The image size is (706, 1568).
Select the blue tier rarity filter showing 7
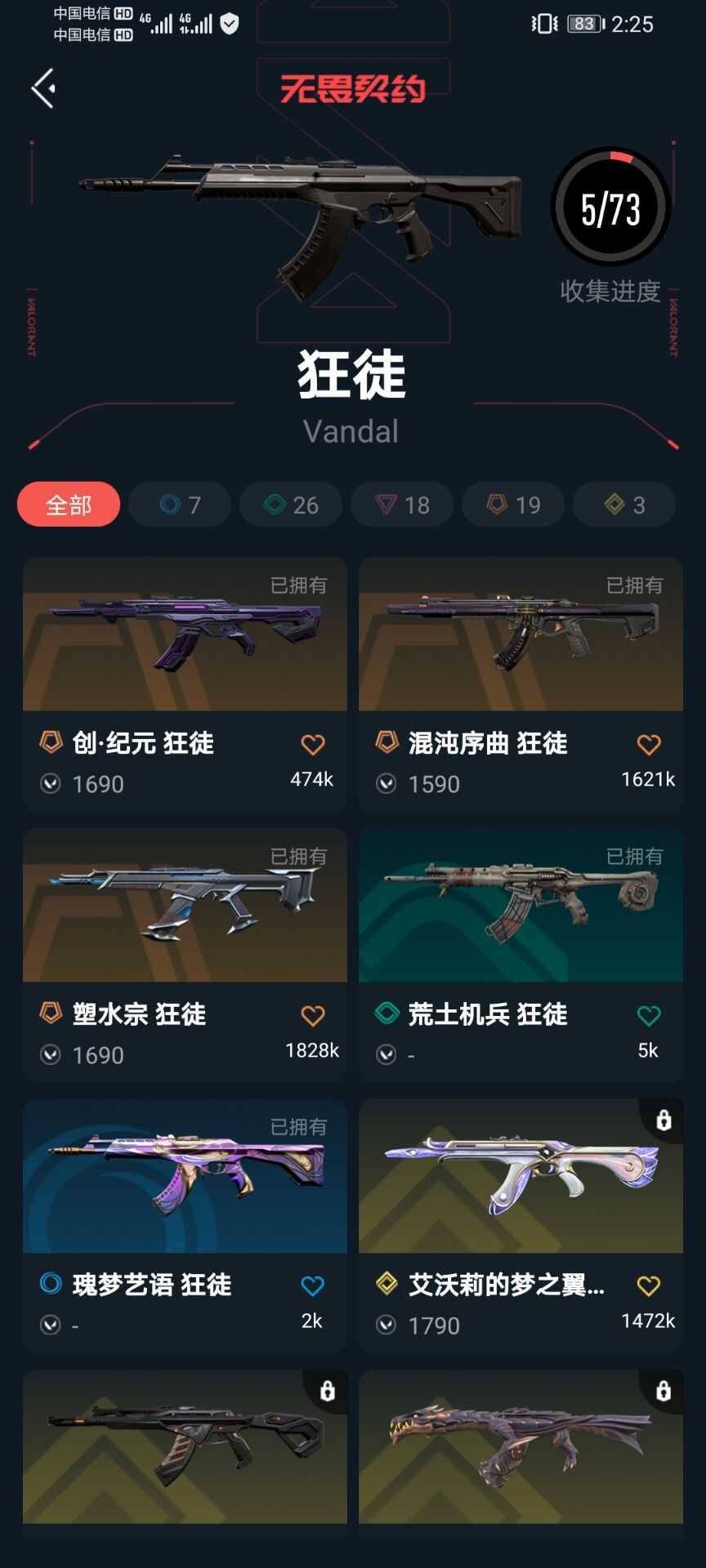(179, 505)
